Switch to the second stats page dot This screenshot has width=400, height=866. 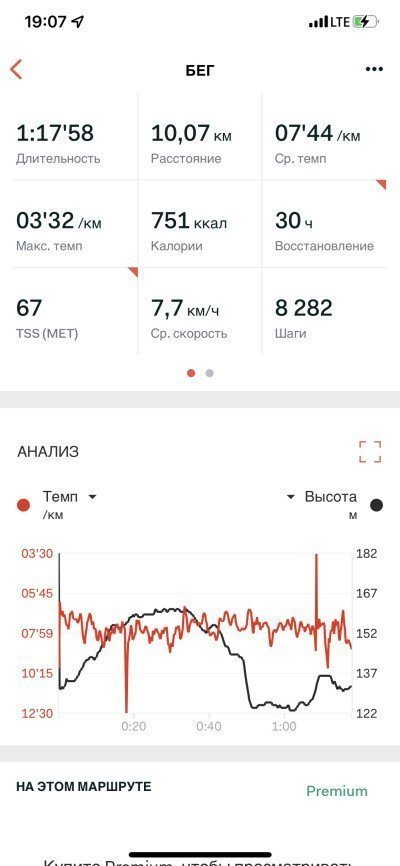(x=209, y=373)
